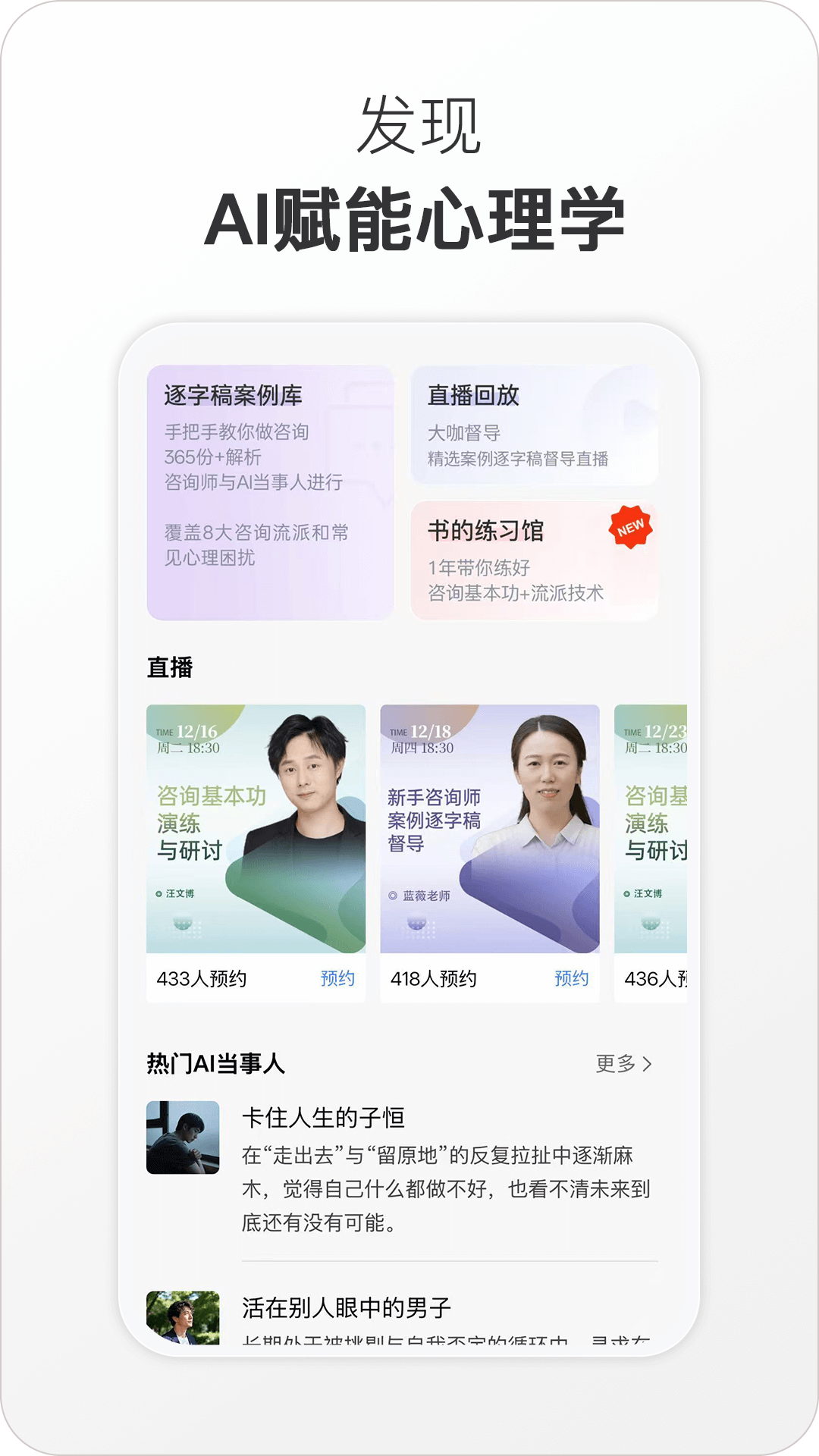819x1456 pixels.
Task: Reserve the 12/18 live via 预约
Action: [571, 979]
